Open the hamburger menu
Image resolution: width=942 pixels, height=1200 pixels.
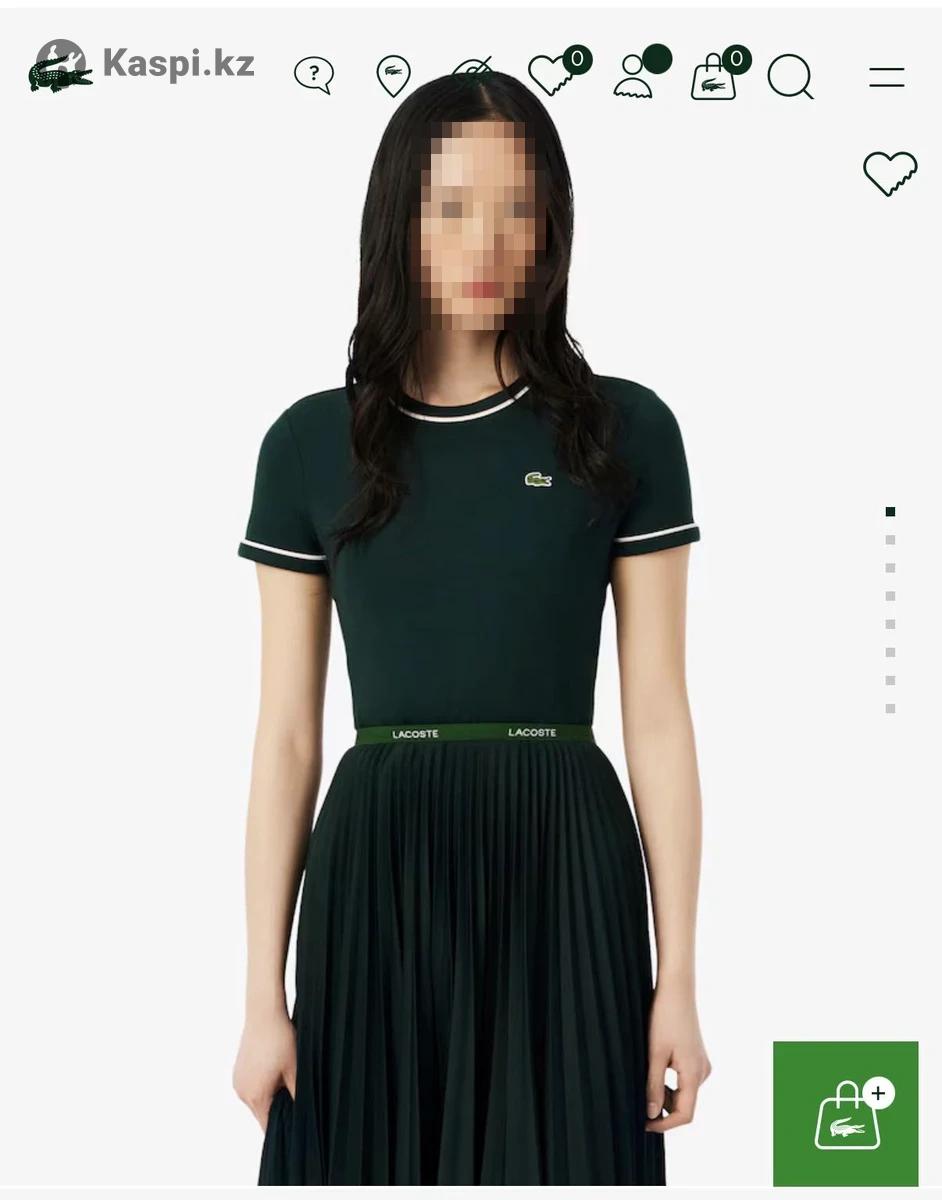click(886, 77)
